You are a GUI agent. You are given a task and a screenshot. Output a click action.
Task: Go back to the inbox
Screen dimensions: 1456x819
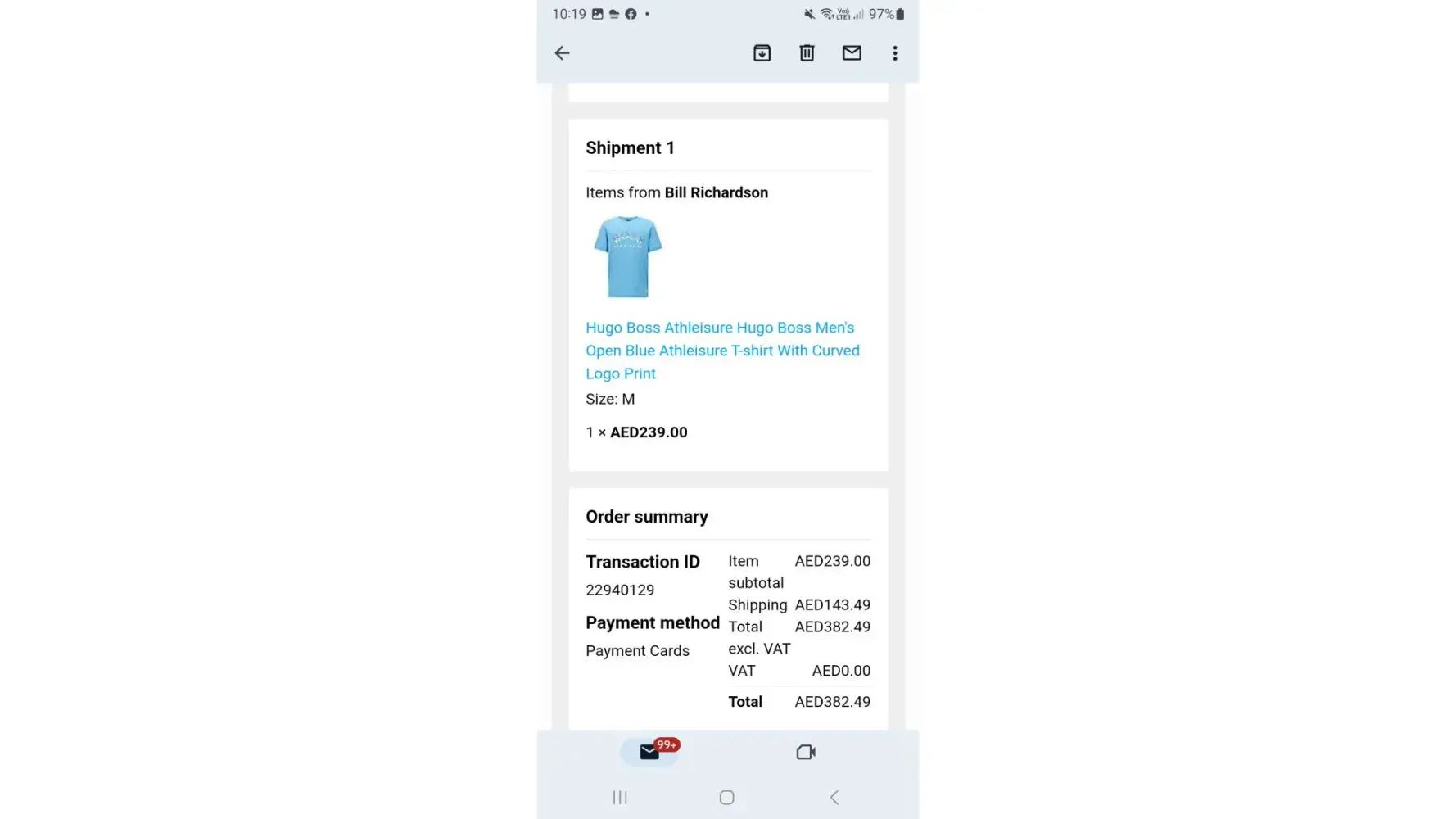562,53
